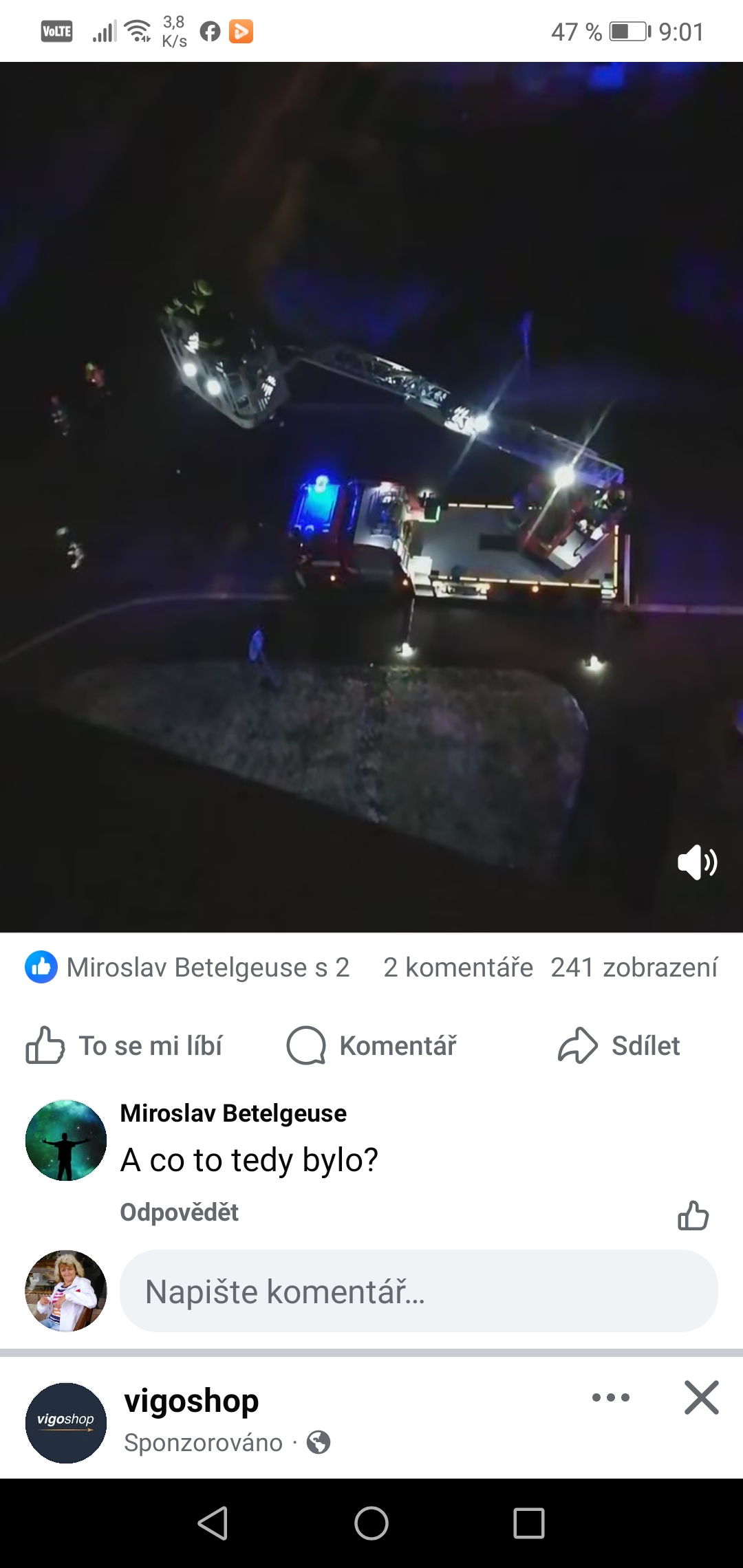Reply to Miroslav Betelgeuse's comment
The height and width of the screenshot is (1568, 743).
click(179, 1212)
